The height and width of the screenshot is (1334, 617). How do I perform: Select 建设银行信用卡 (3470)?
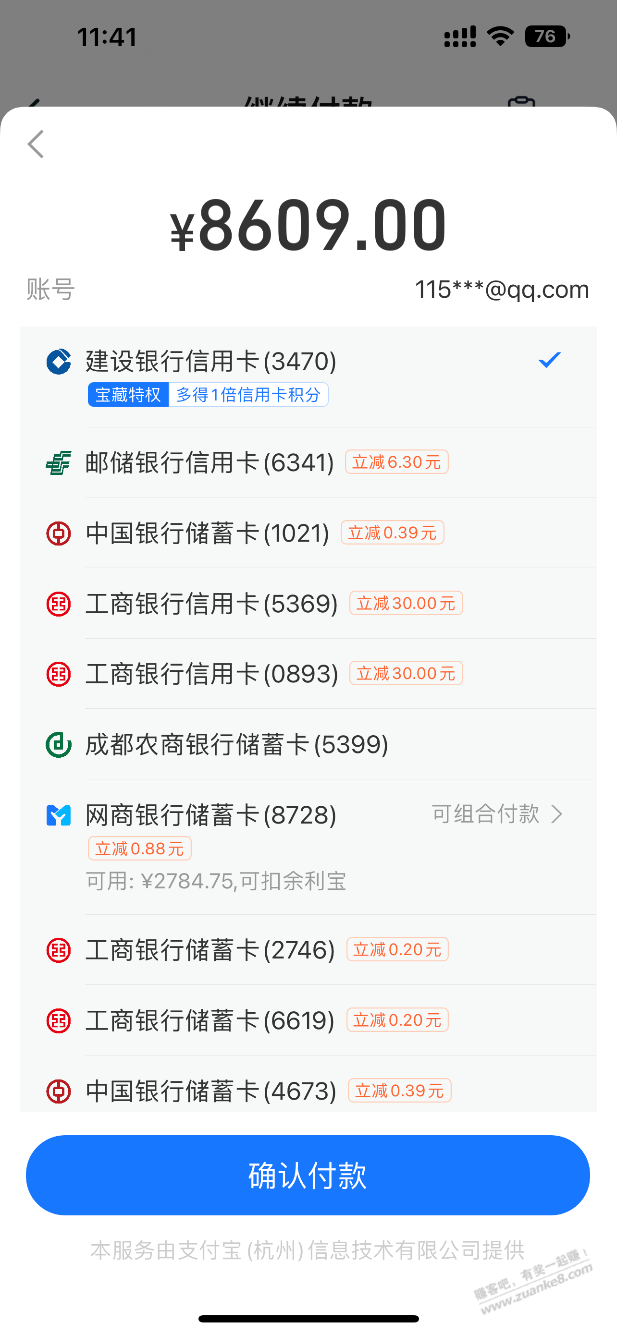(211, 361)
